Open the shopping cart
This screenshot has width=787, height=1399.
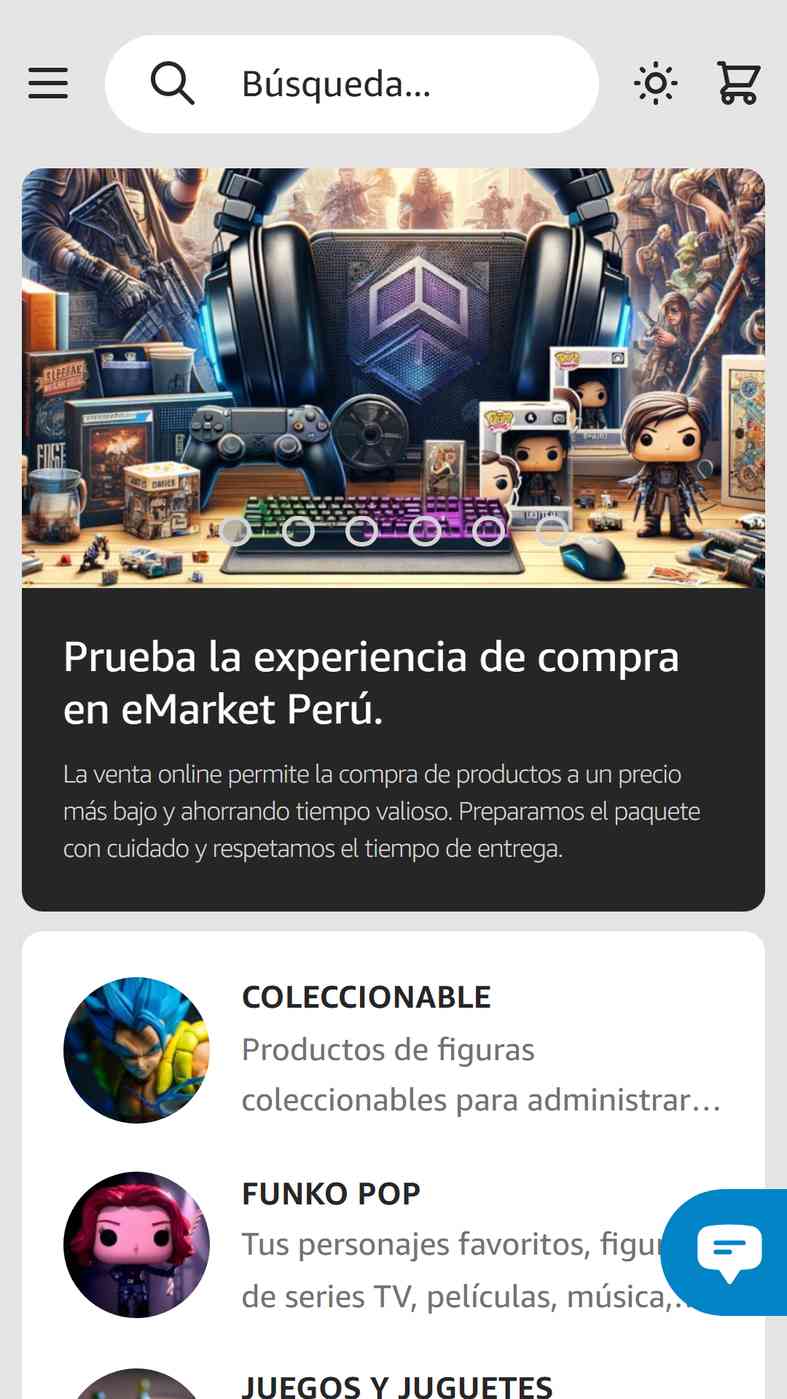[x=738, y=84]
